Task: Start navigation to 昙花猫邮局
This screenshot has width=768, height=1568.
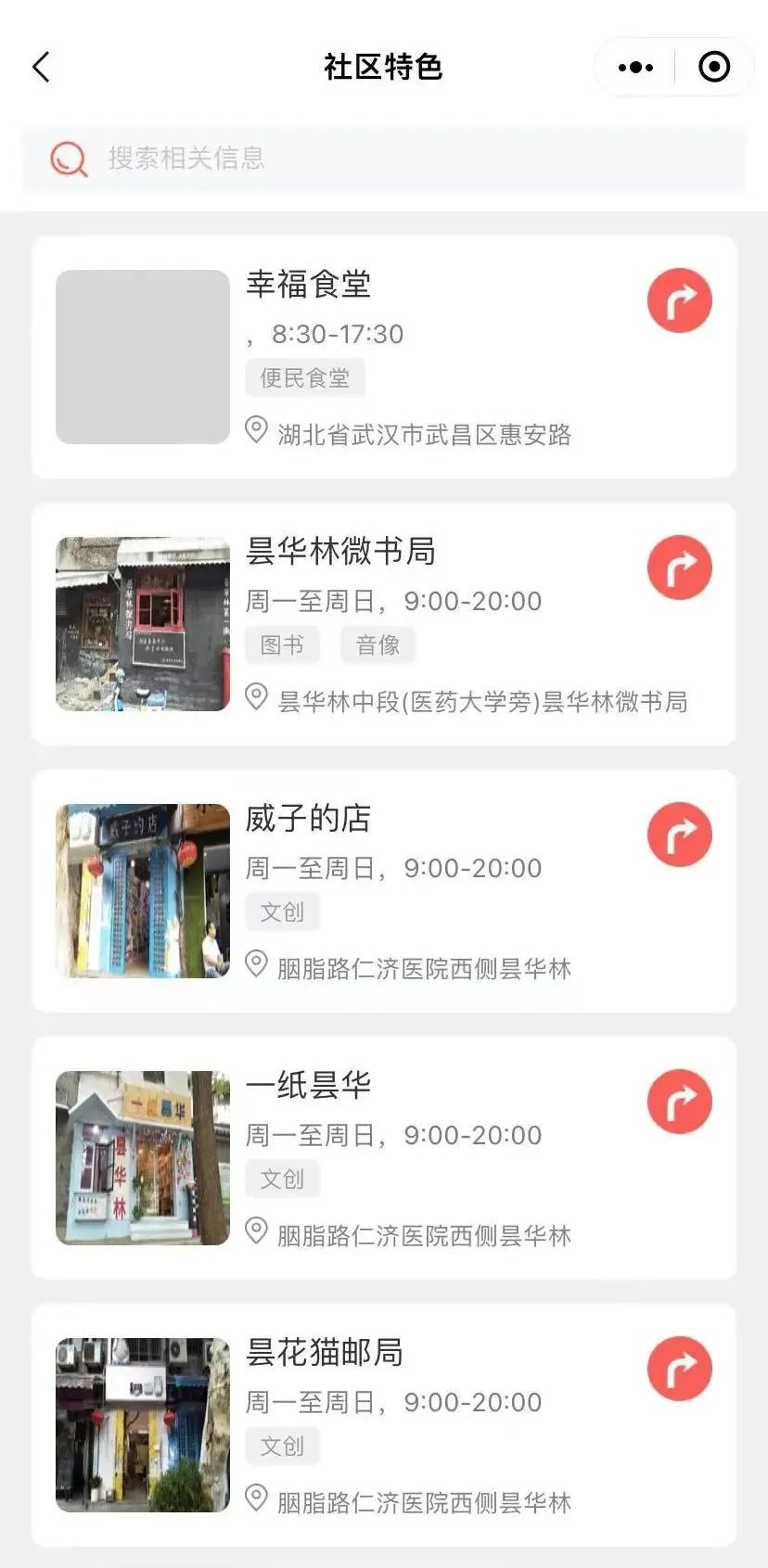Action: pyautogui.click(x=679, y=1369)
